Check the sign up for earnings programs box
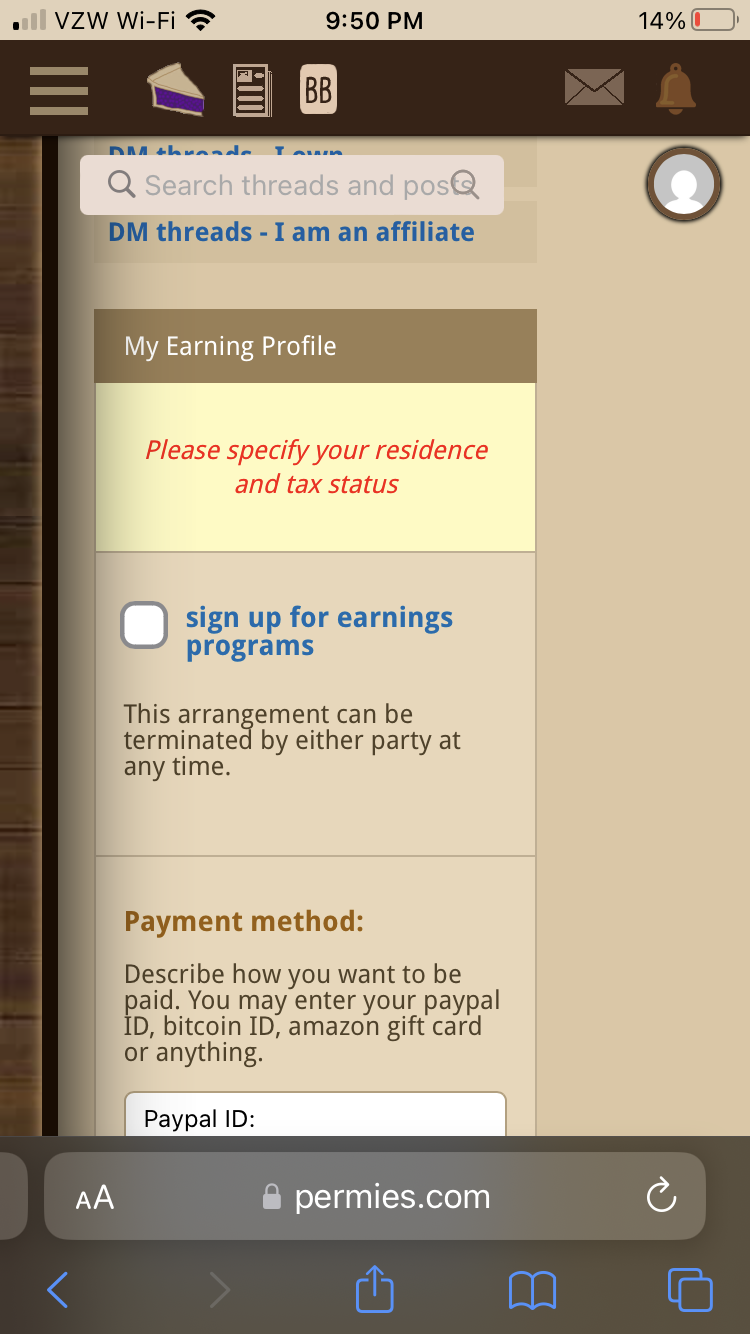 [144, 625]
